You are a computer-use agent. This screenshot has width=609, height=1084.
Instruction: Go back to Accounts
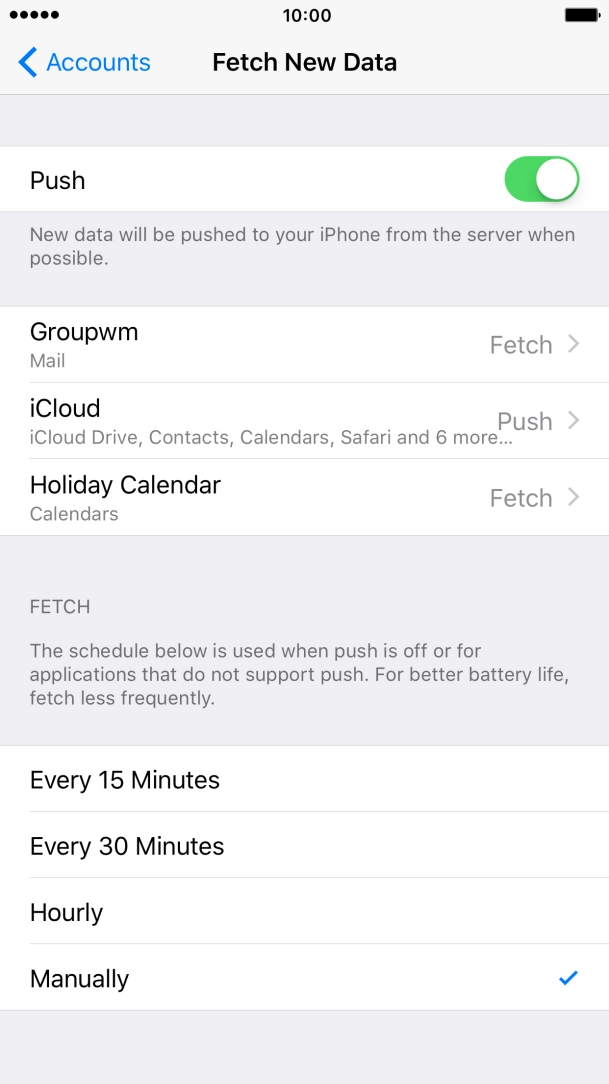coord(84,62)
